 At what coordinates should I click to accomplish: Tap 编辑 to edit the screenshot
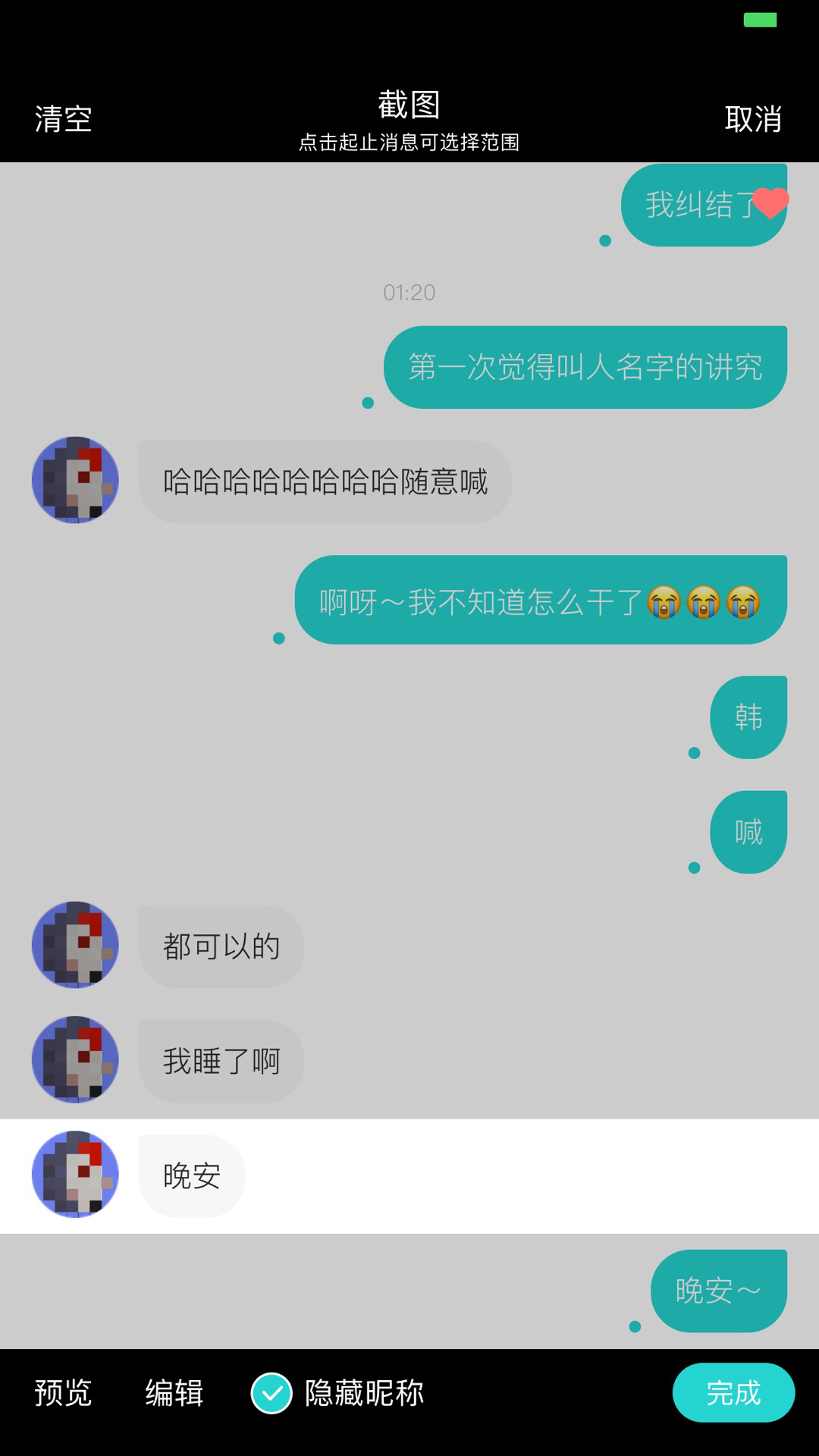[x=174, y=1393]
